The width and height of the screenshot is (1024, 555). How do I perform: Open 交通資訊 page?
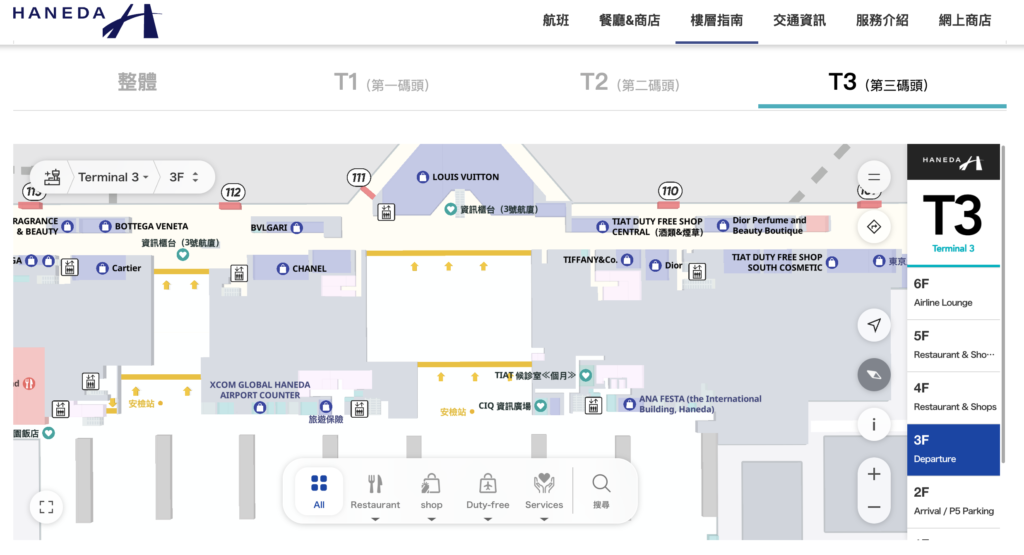799,20
